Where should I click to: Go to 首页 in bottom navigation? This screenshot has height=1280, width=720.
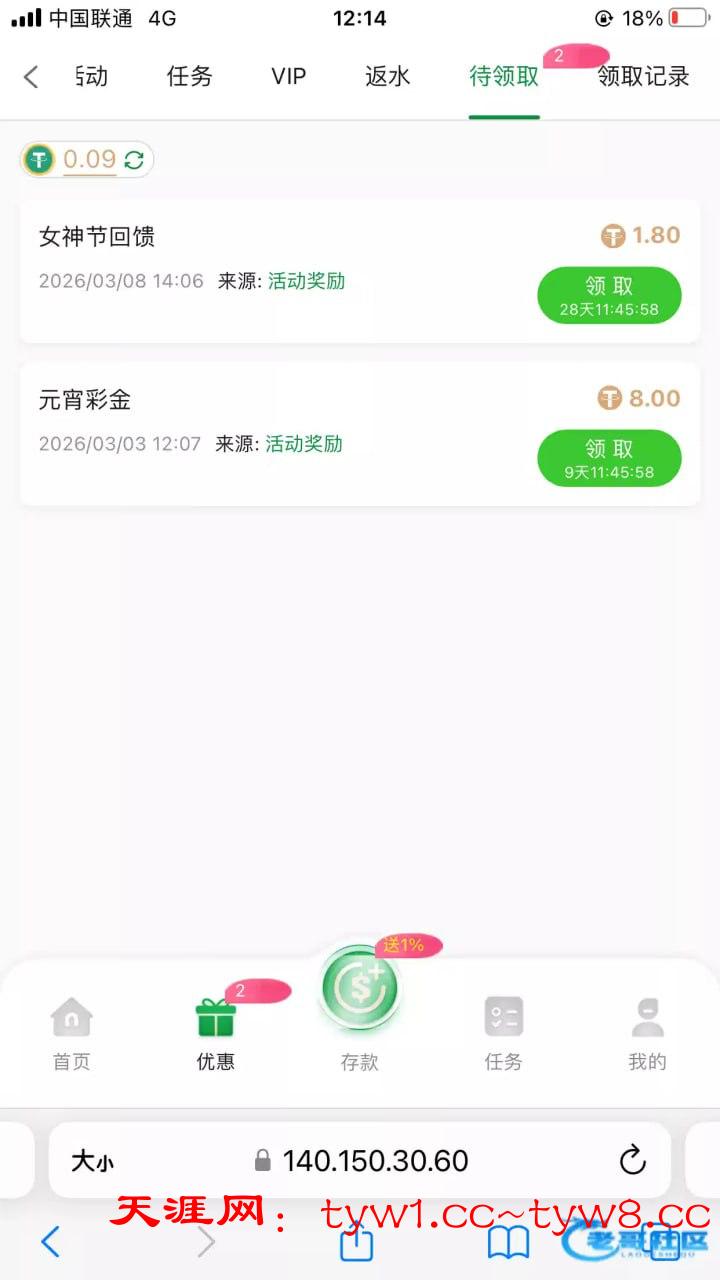click(x=72, y=1034)
